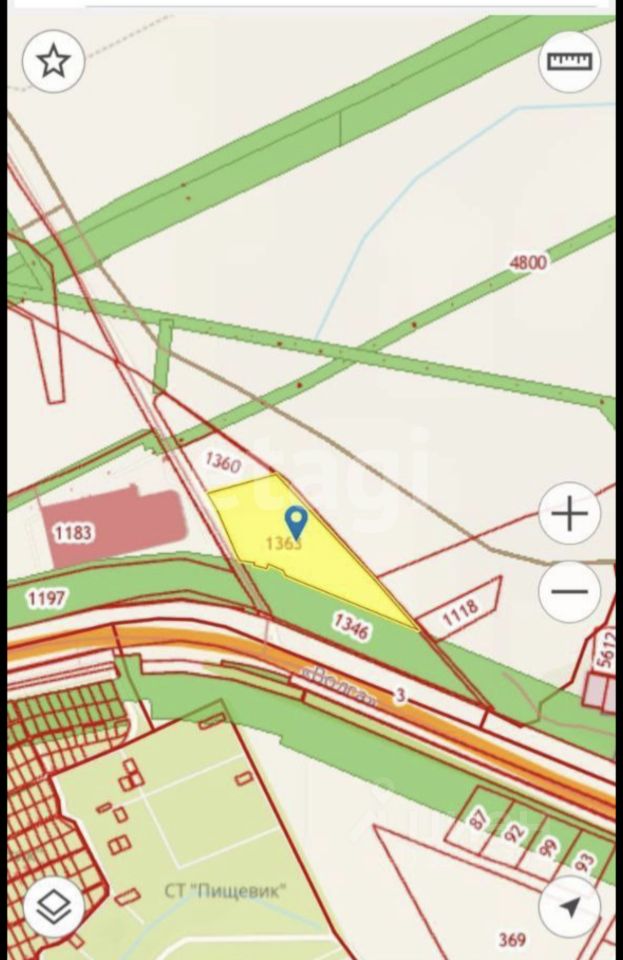Open the map layers selector
Viewport: 623px width, 960px height.
click(x=53, y=906)
